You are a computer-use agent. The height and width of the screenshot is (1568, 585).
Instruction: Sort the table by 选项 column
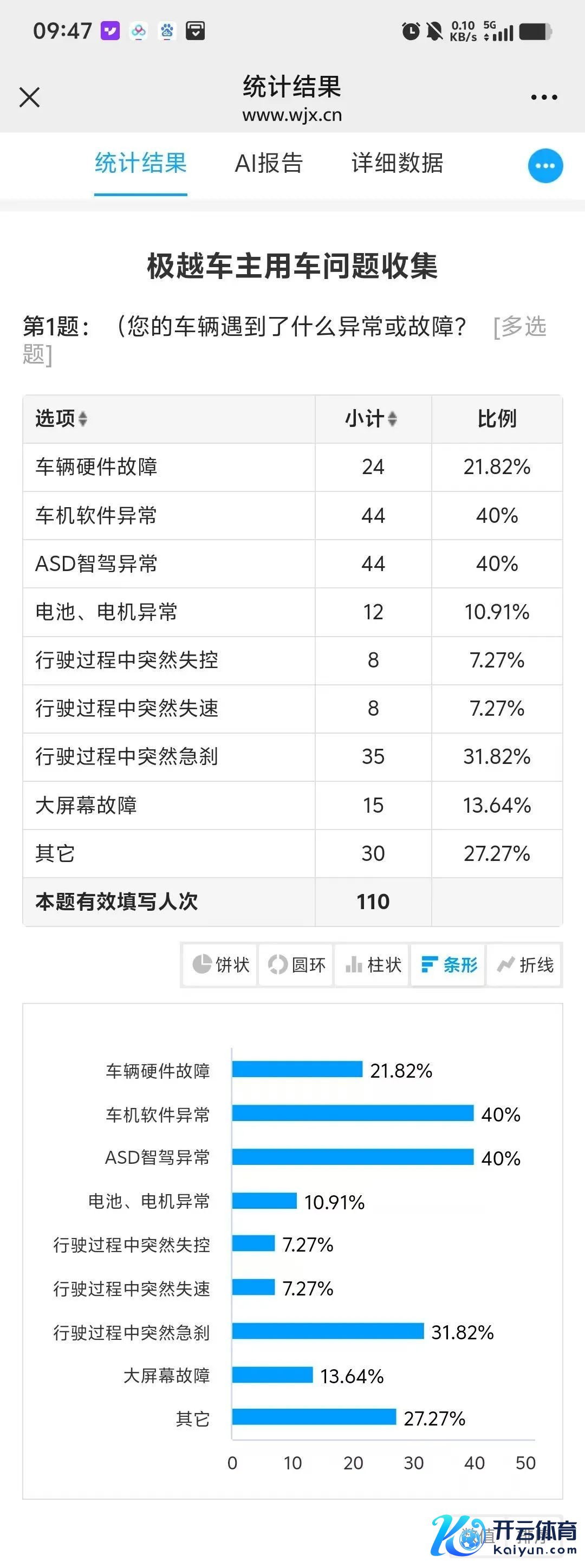[83, 419]
